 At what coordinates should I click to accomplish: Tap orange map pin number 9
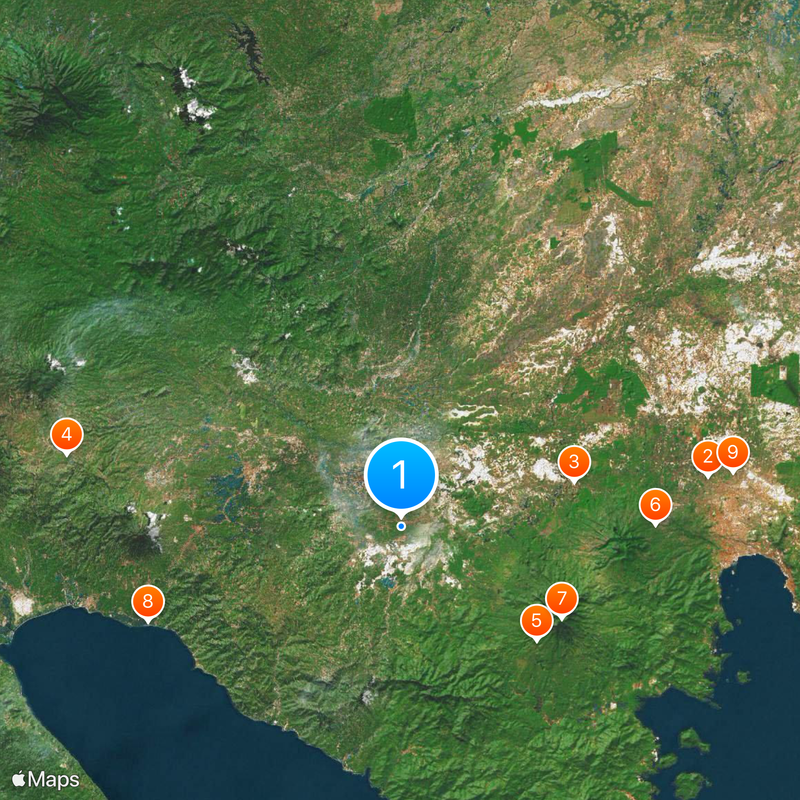pyautogui.click(x=733, y=453)
